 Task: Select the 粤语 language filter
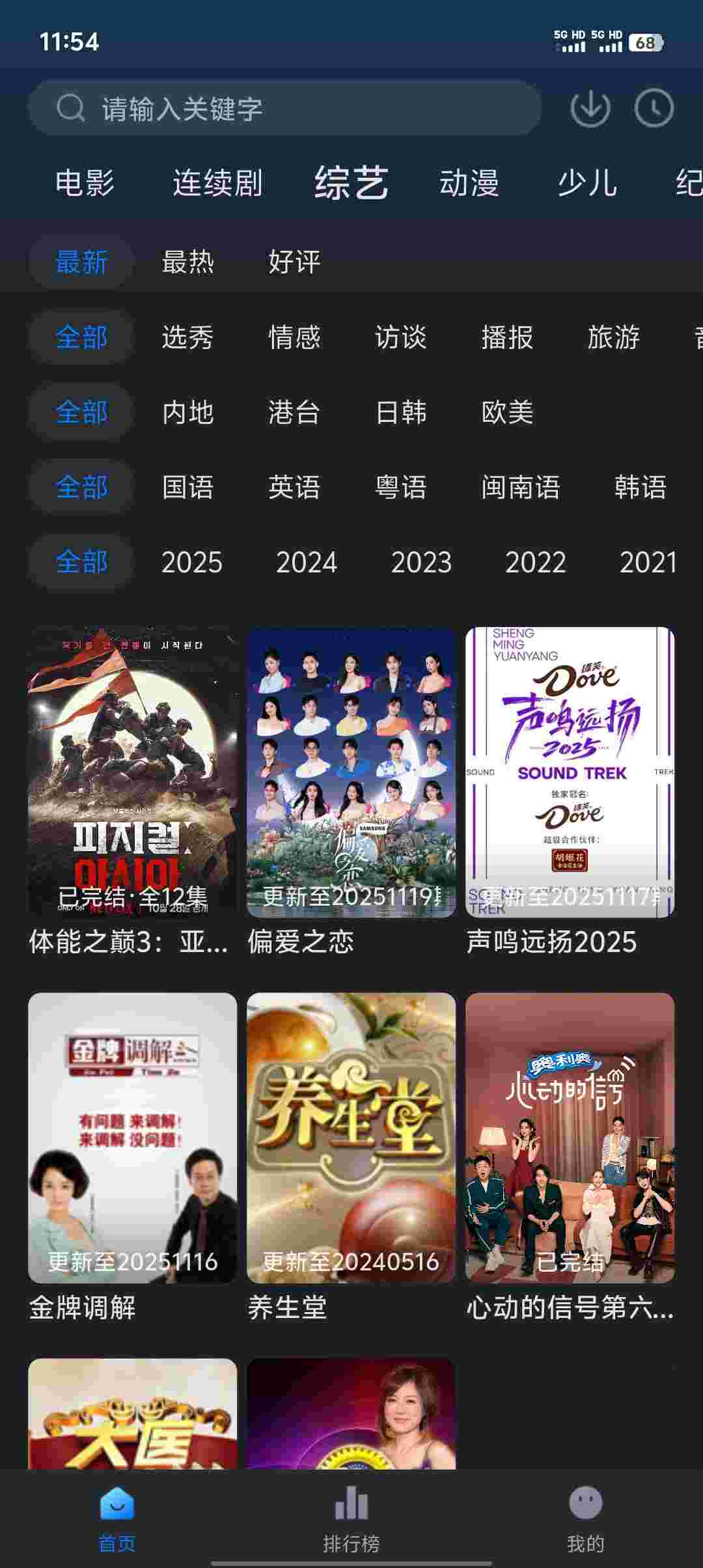(402, 487)
